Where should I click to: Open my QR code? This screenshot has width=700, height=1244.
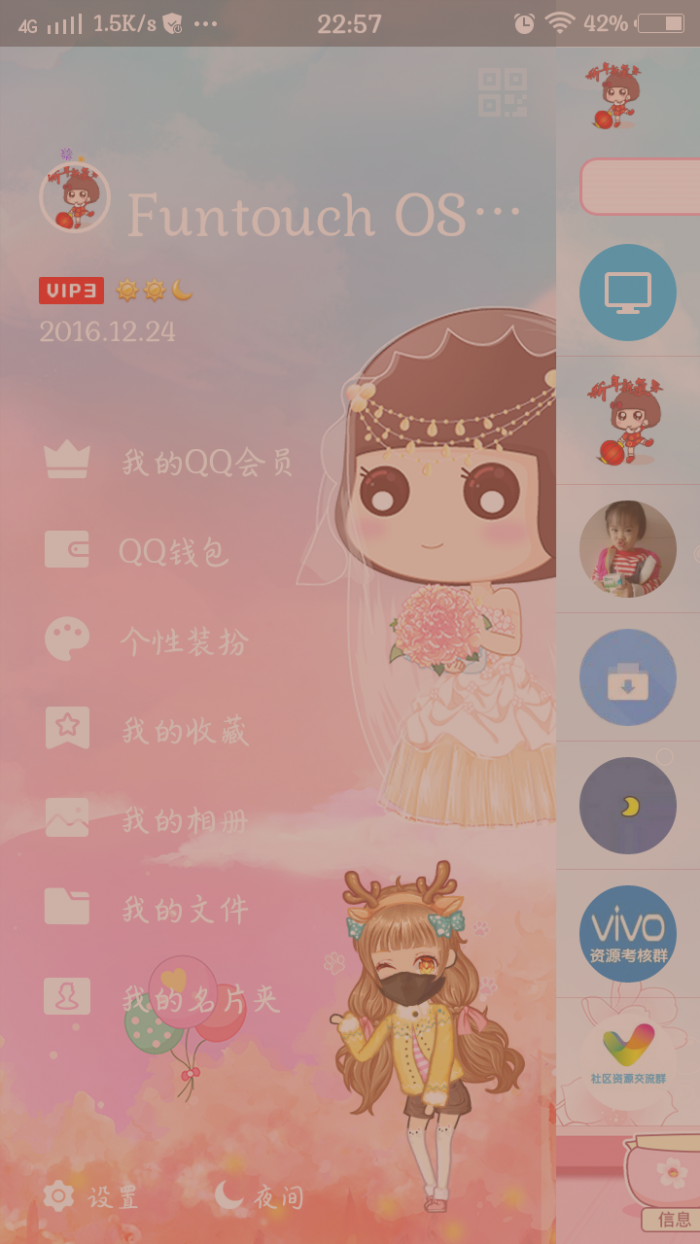(502, 92)
